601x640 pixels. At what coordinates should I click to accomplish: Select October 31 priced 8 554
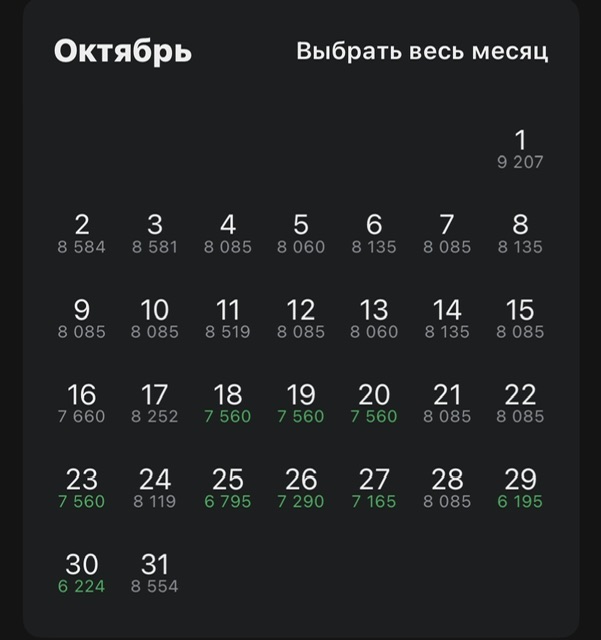pyautogui.click(x=155, y=573)
